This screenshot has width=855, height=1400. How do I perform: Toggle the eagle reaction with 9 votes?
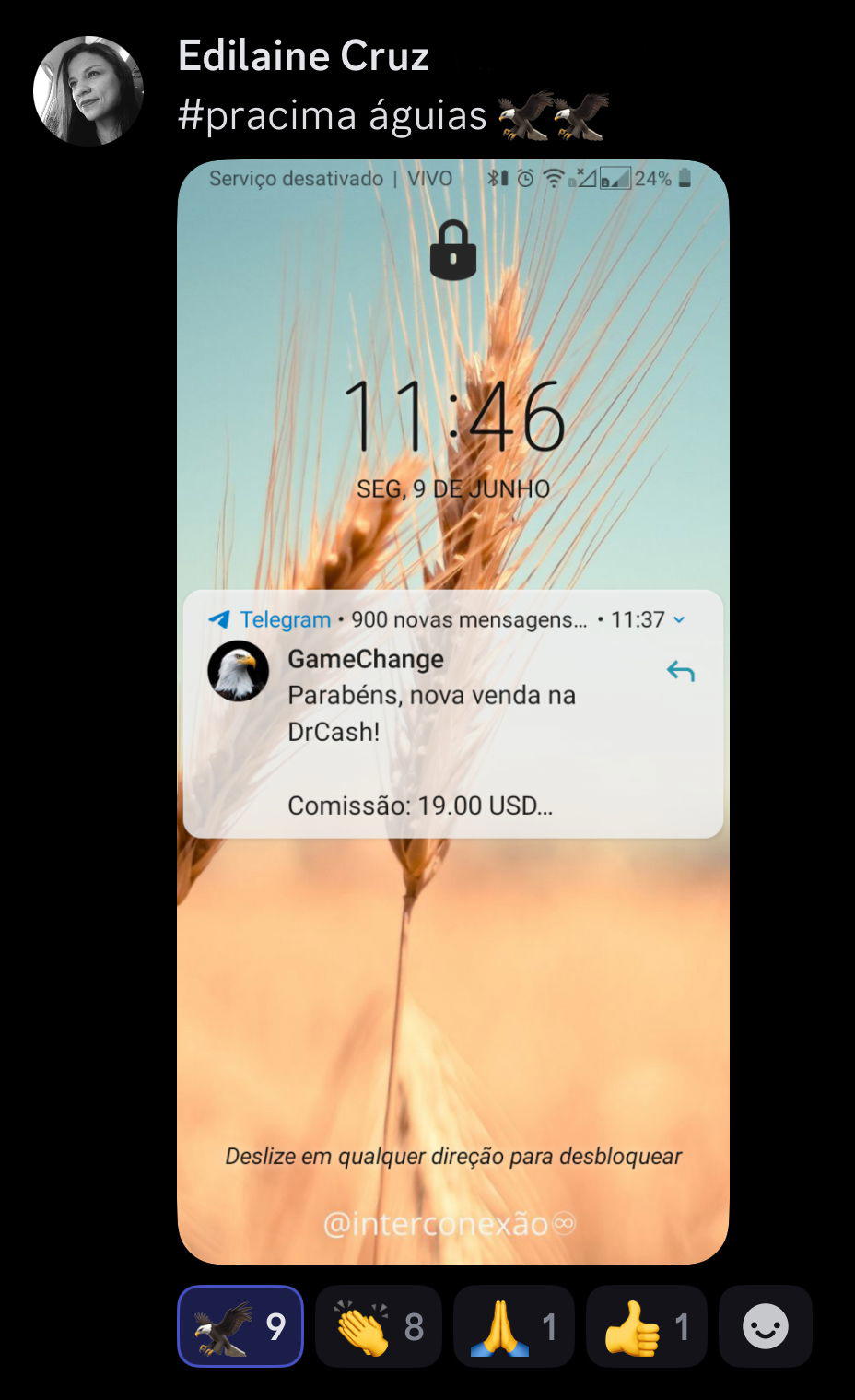coord(240,1326)
